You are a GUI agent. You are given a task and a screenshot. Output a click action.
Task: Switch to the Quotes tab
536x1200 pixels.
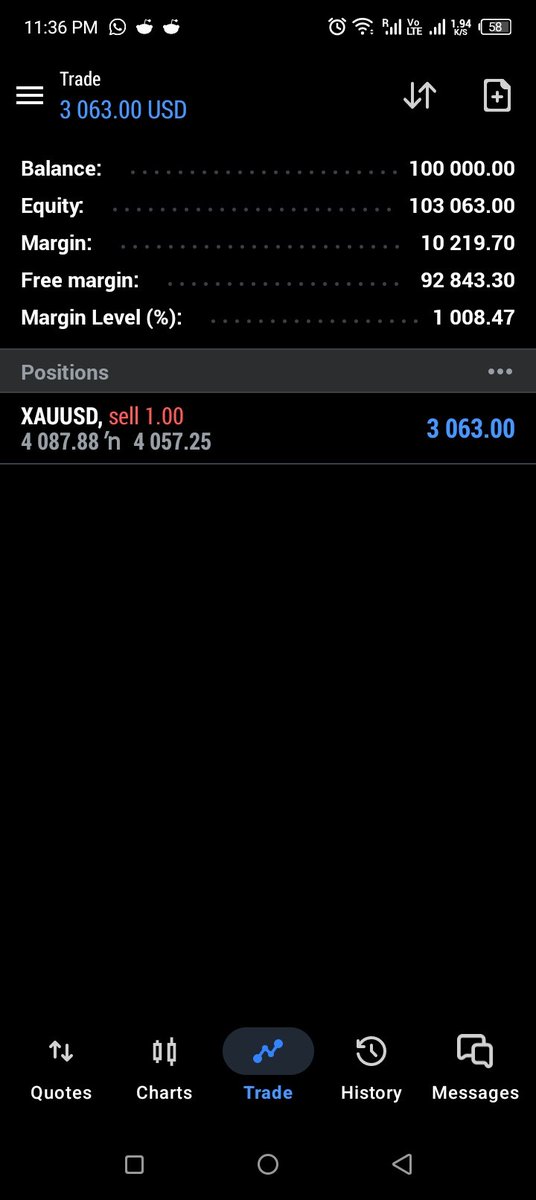click(x=61, y=1068)
